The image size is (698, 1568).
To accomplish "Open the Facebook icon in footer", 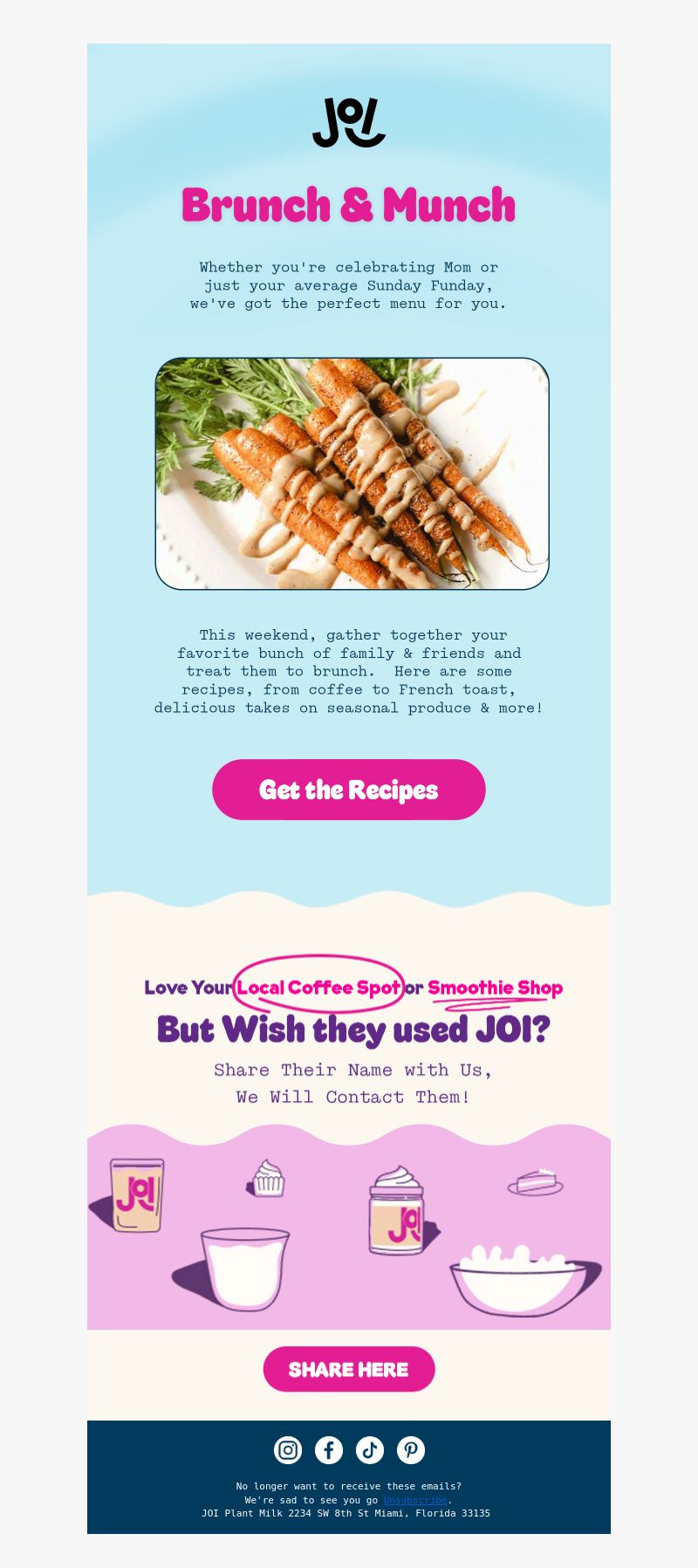I will pyautogui.click(x=329, y=1450).
